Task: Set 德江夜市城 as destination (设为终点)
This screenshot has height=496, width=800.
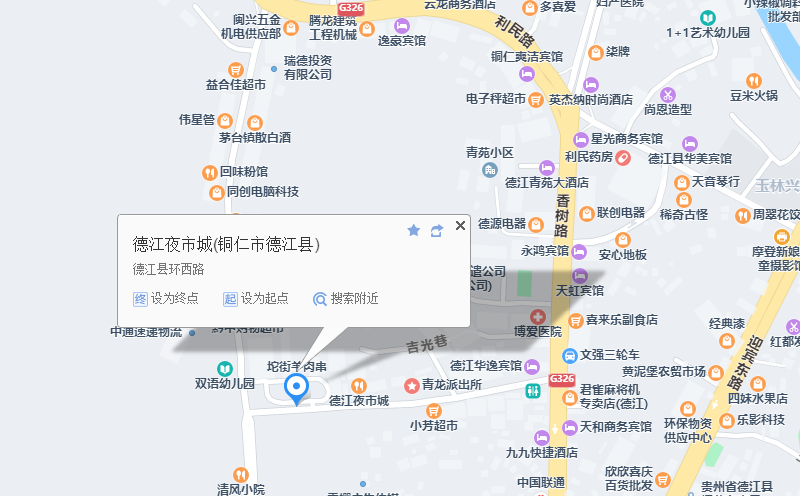Action: tap(166, 298)
